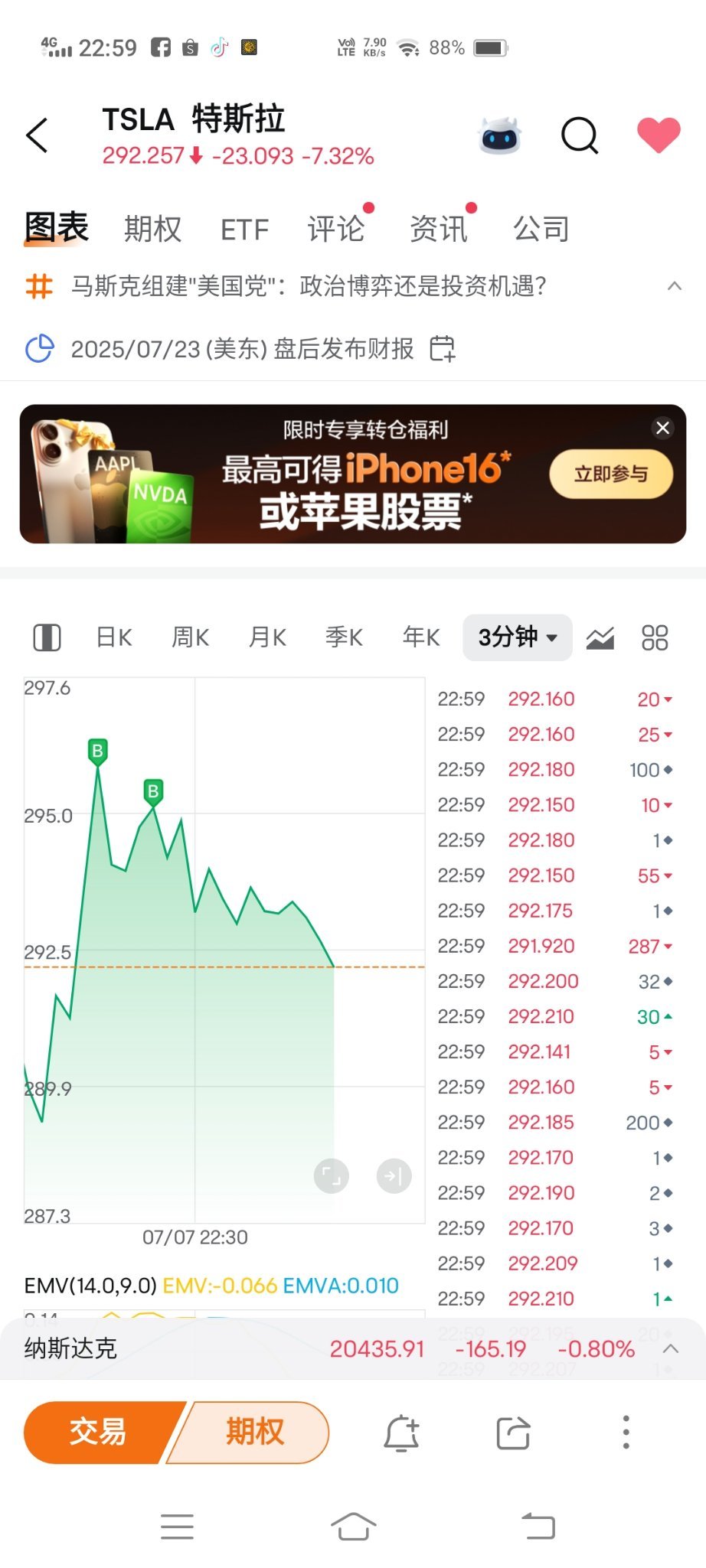The height and width of the screenshot is (1568, 706).
Task: Set a price alert with the bell
Action: 401,1433
